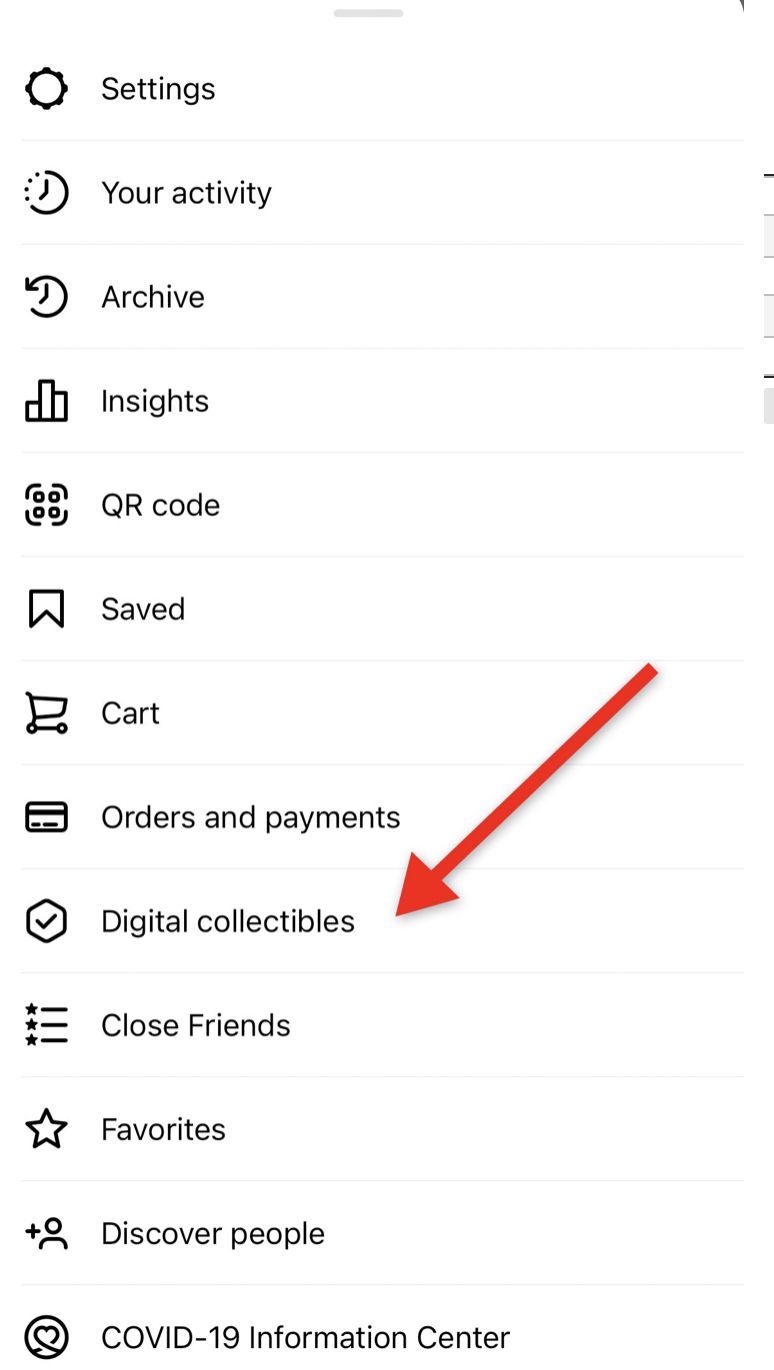Open the Archive entry
The width and height of the screenshot is (774, 1370).
(x=153, y=296)
